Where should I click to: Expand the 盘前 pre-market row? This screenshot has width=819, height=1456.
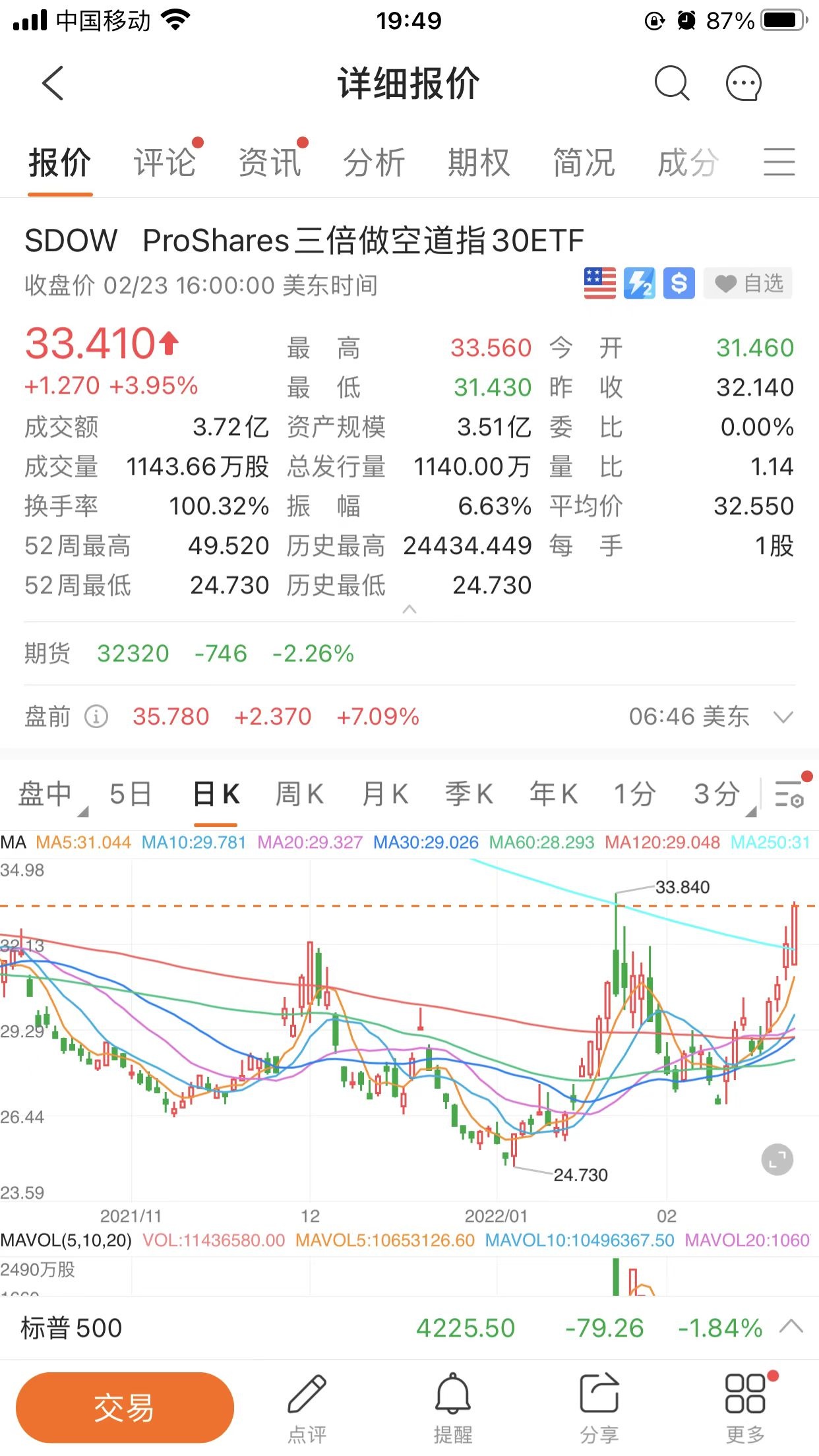click(783, 717)
